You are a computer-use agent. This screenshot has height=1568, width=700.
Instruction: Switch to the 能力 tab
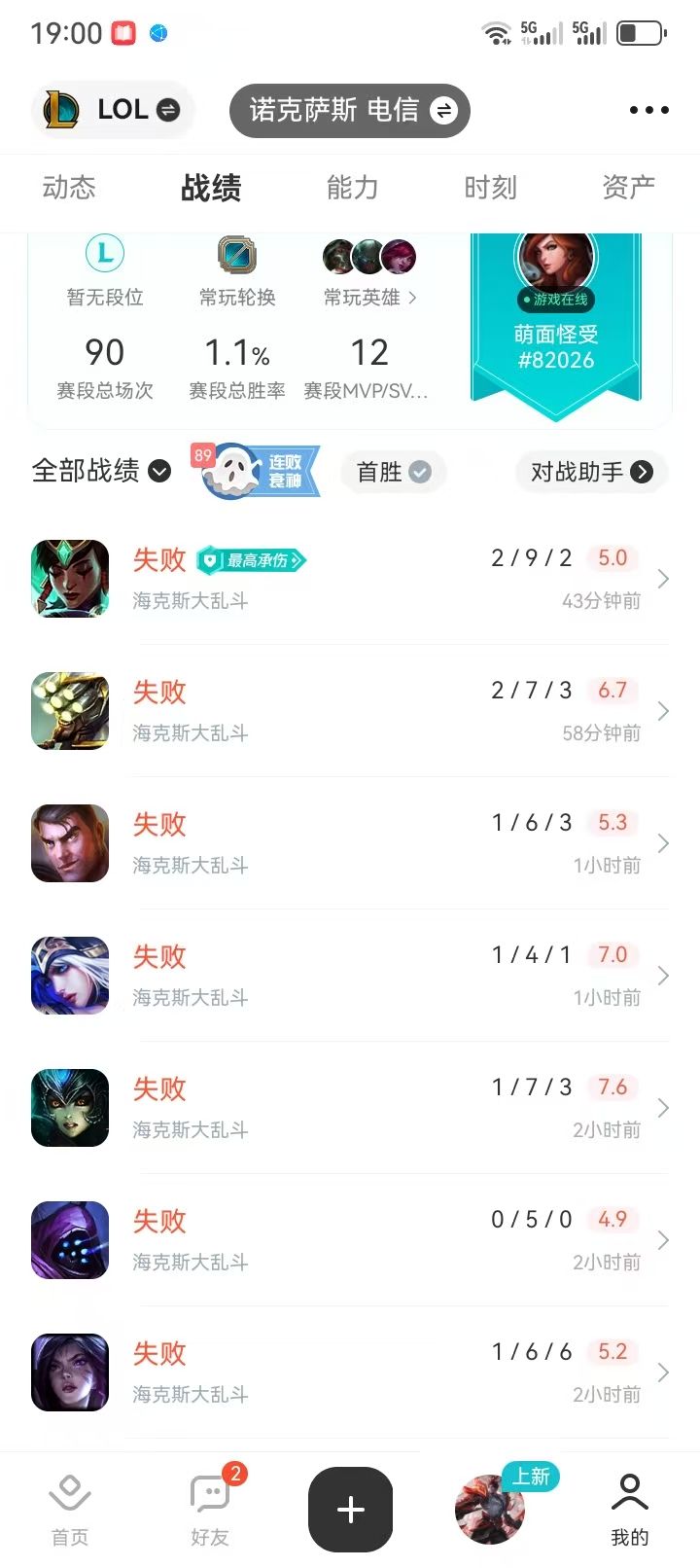(x=352, y=188)
